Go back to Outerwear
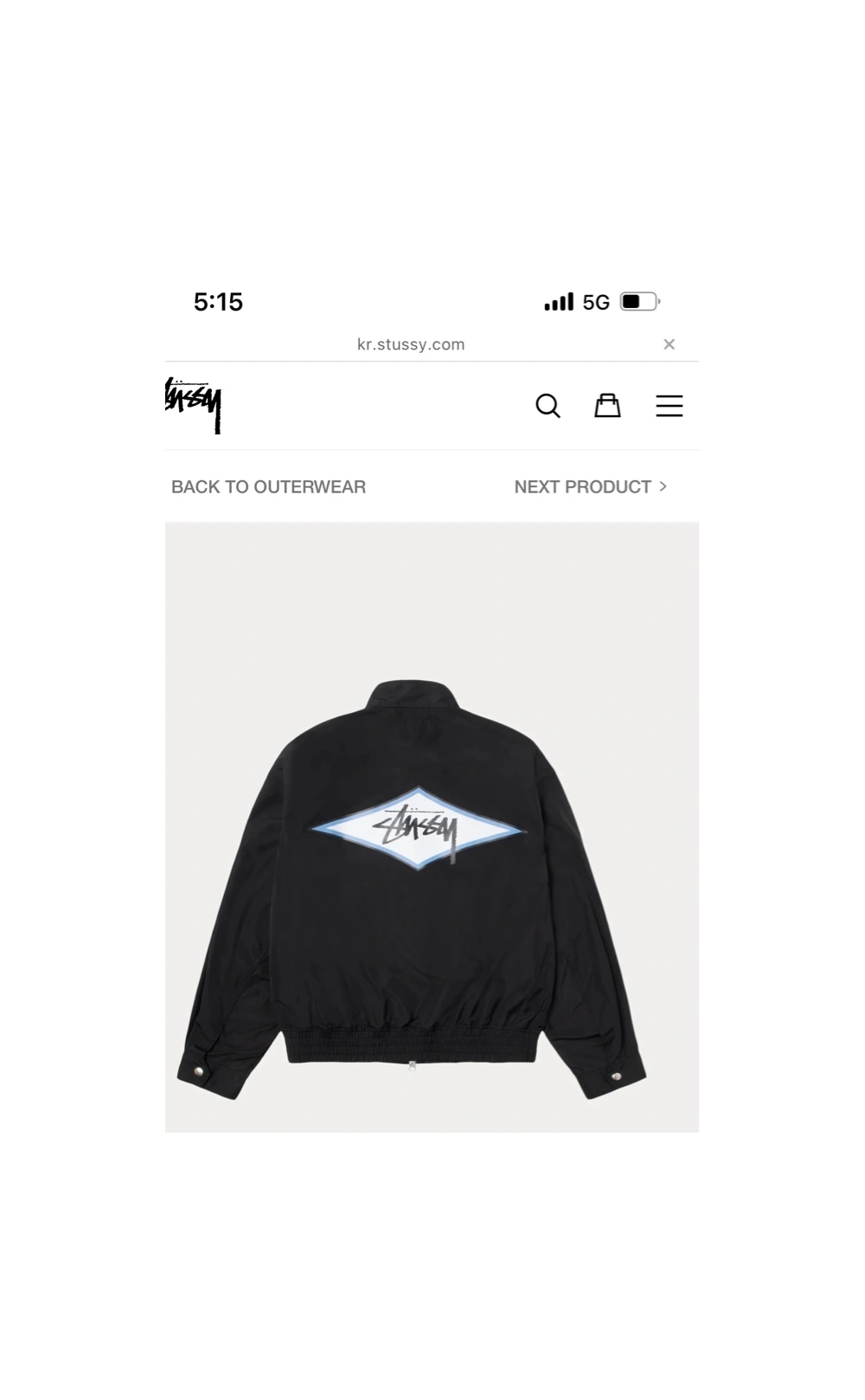The image size is (865, 1400). coord(268,487)
